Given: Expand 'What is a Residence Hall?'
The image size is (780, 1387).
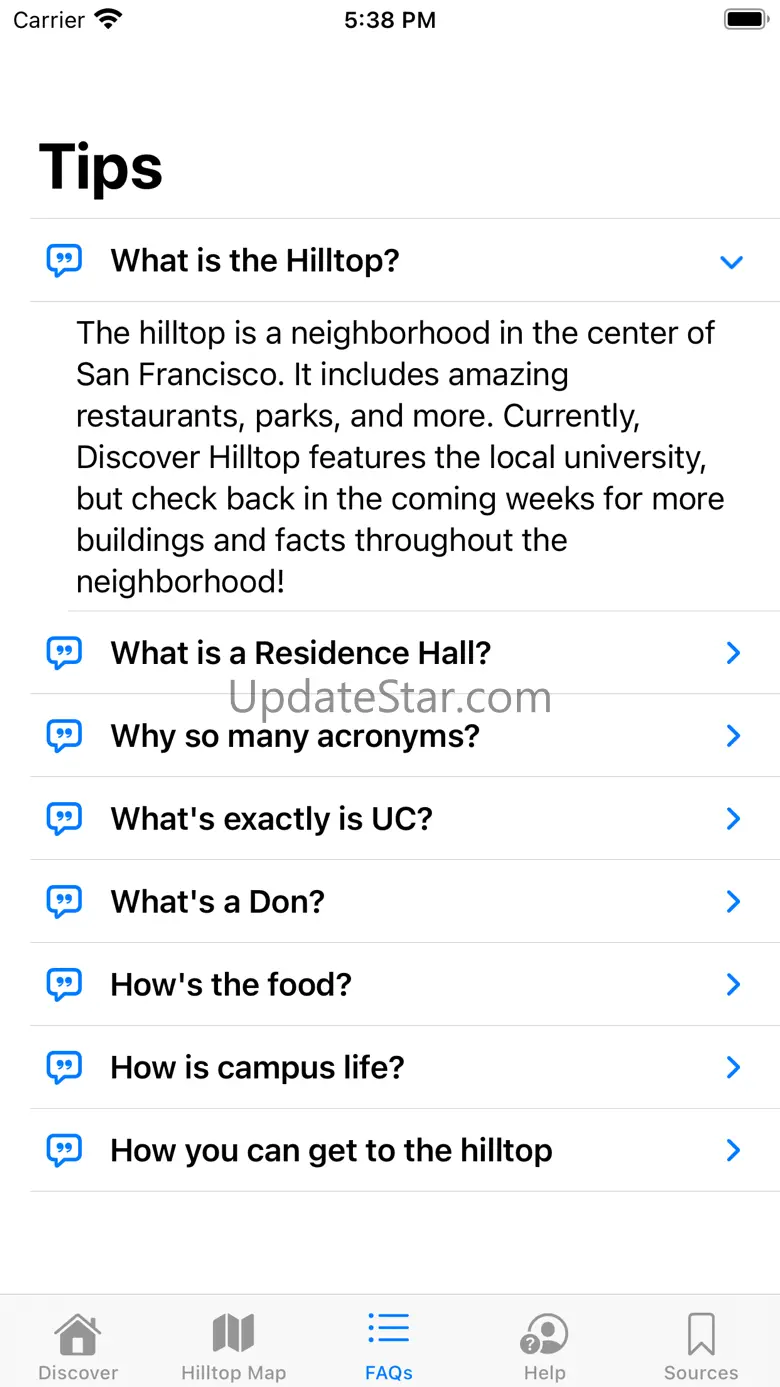Looking at the screenshot, I should click(x=390, y=653).
